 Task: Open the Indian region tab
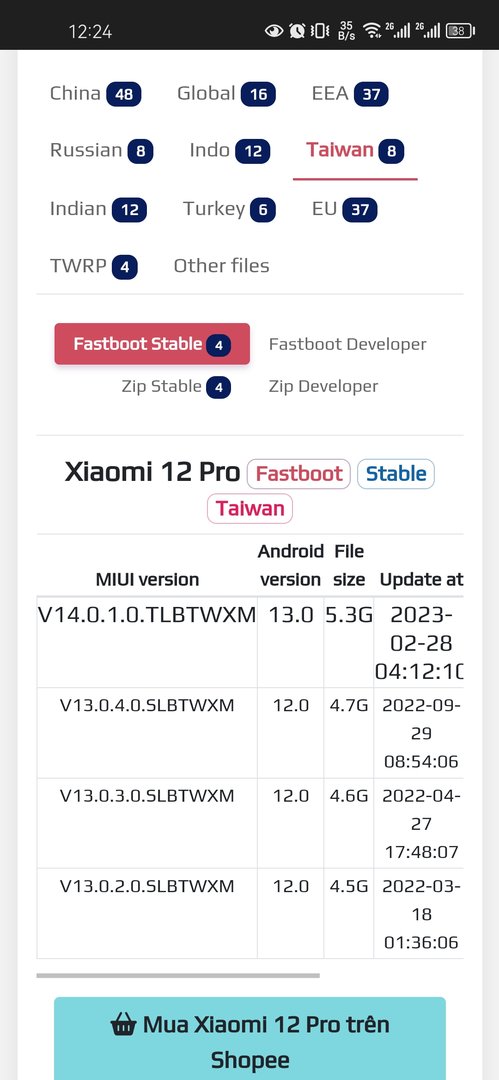[98, 209]
